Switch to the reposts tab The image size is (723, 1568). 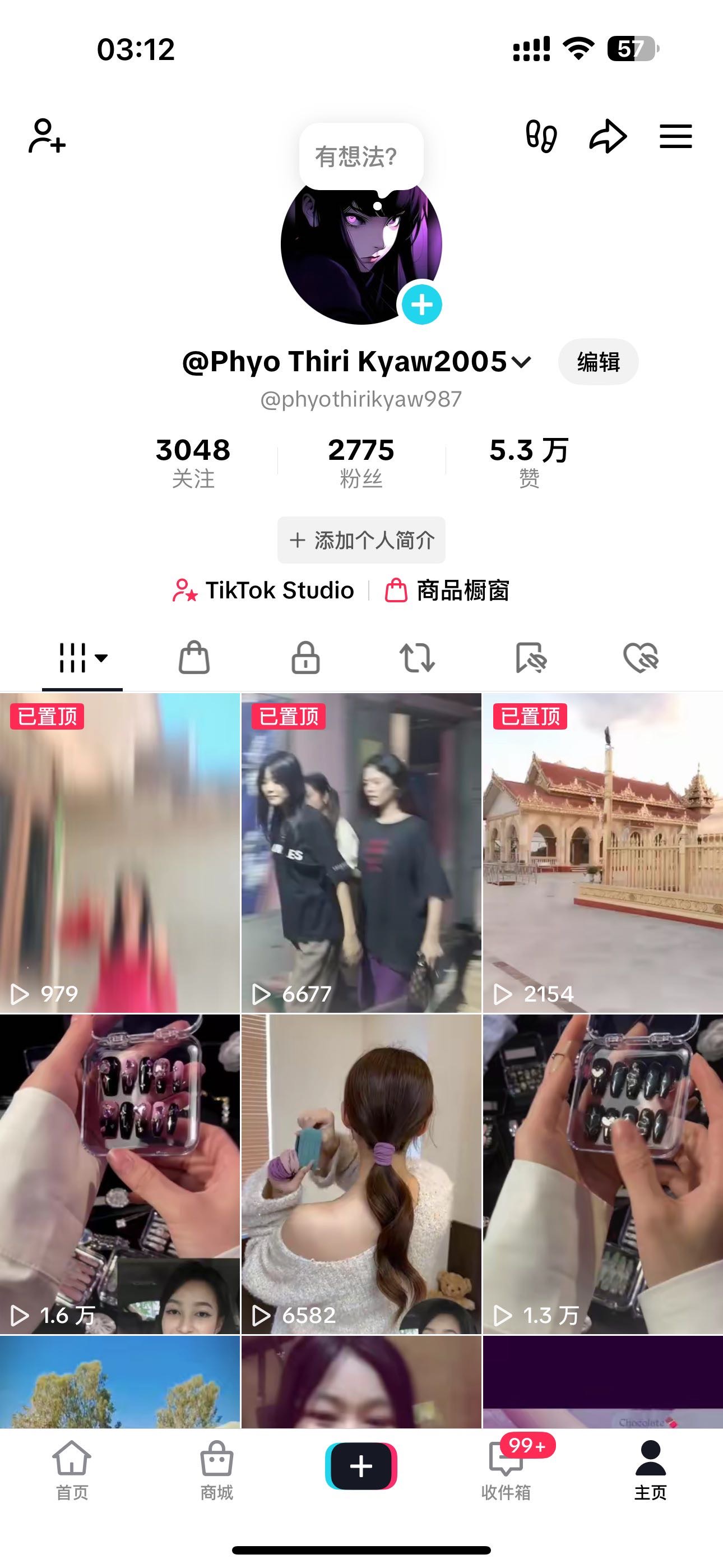pyautogui.click(x=417, y=657)
